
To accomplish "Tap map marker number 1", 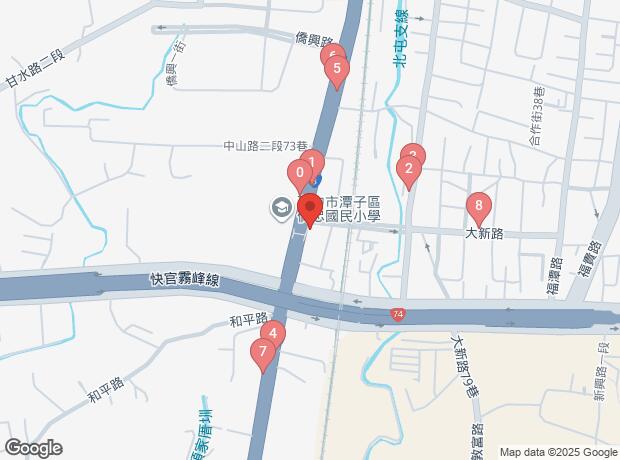I will [x=313, y=160].
